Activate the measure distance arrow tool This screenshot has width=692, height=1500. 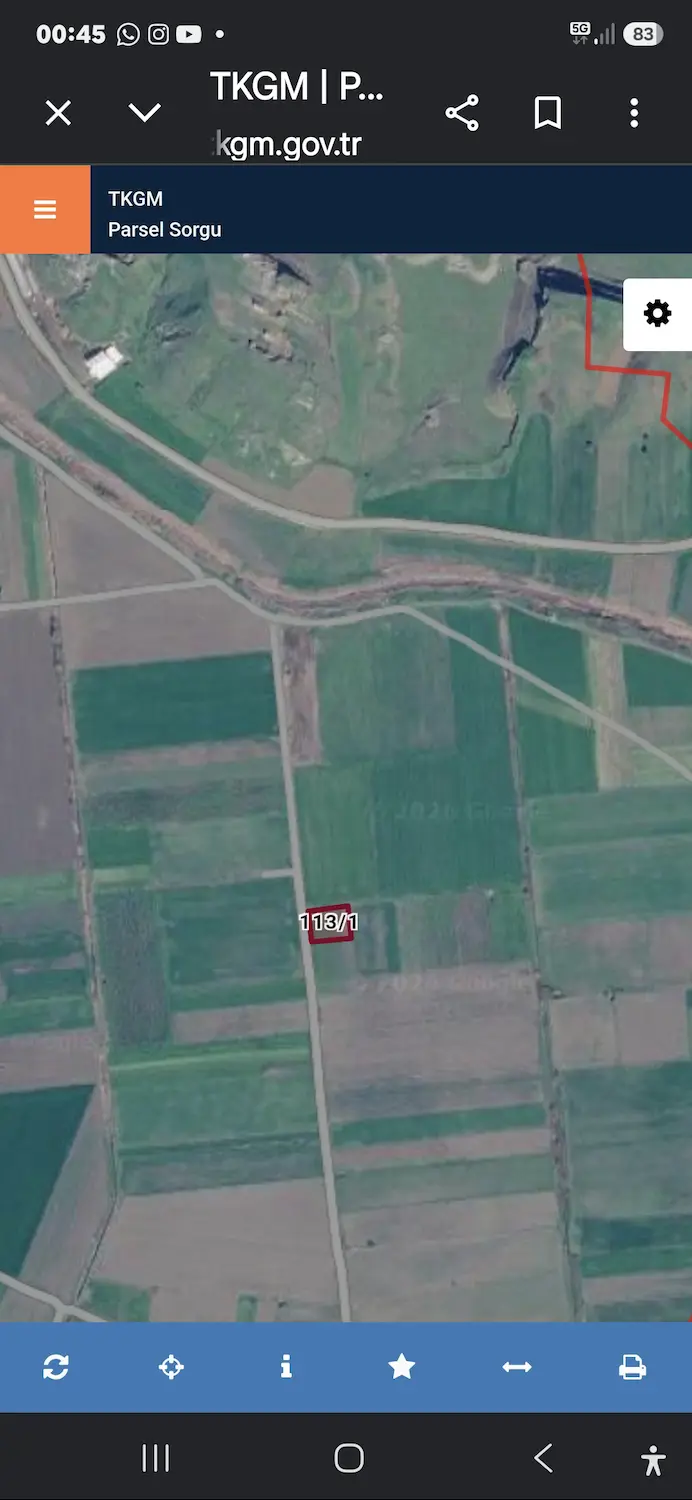click(x=517, y=1367)
